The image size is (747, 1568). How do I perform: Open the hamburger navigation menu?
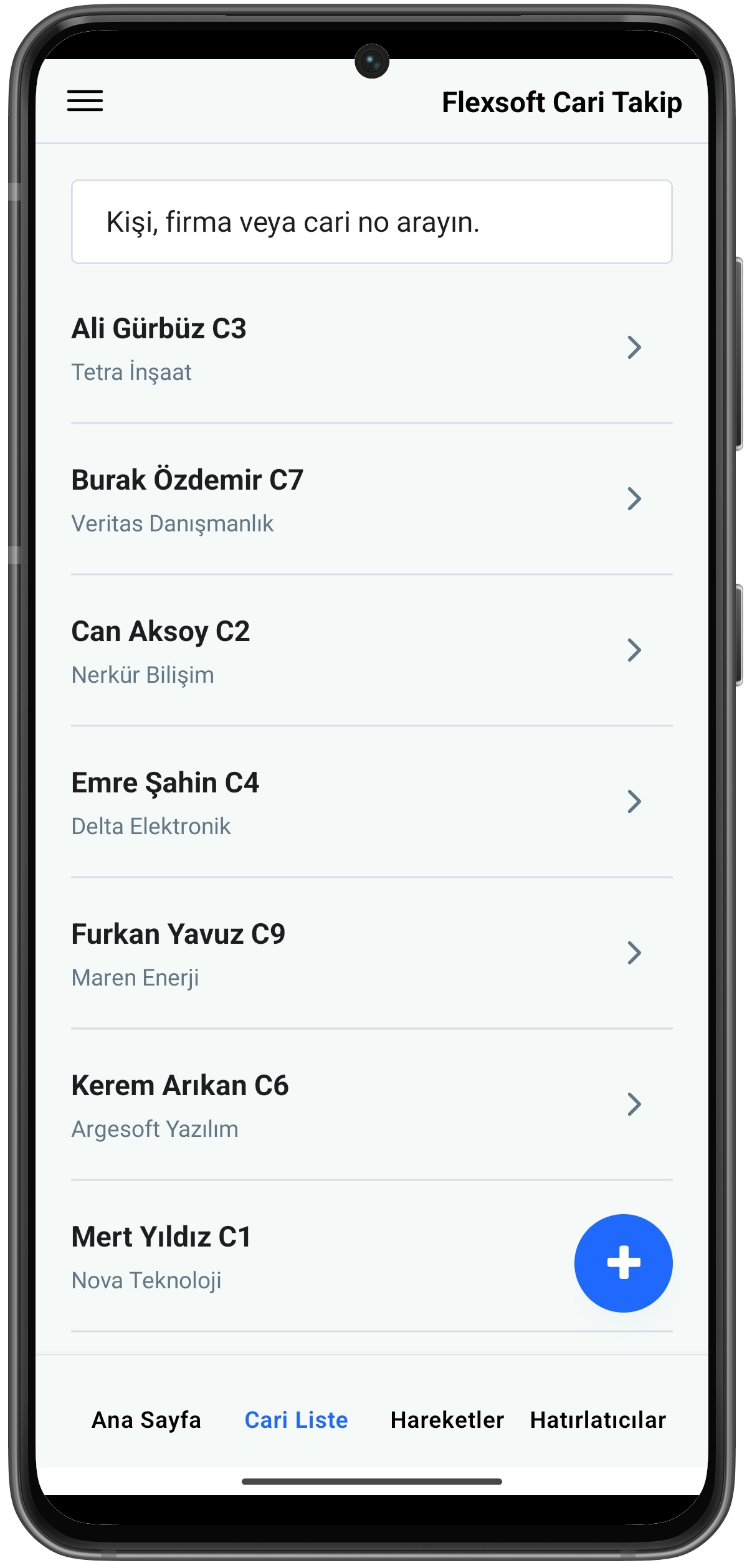pyautogui.click(x=85, y=102)
